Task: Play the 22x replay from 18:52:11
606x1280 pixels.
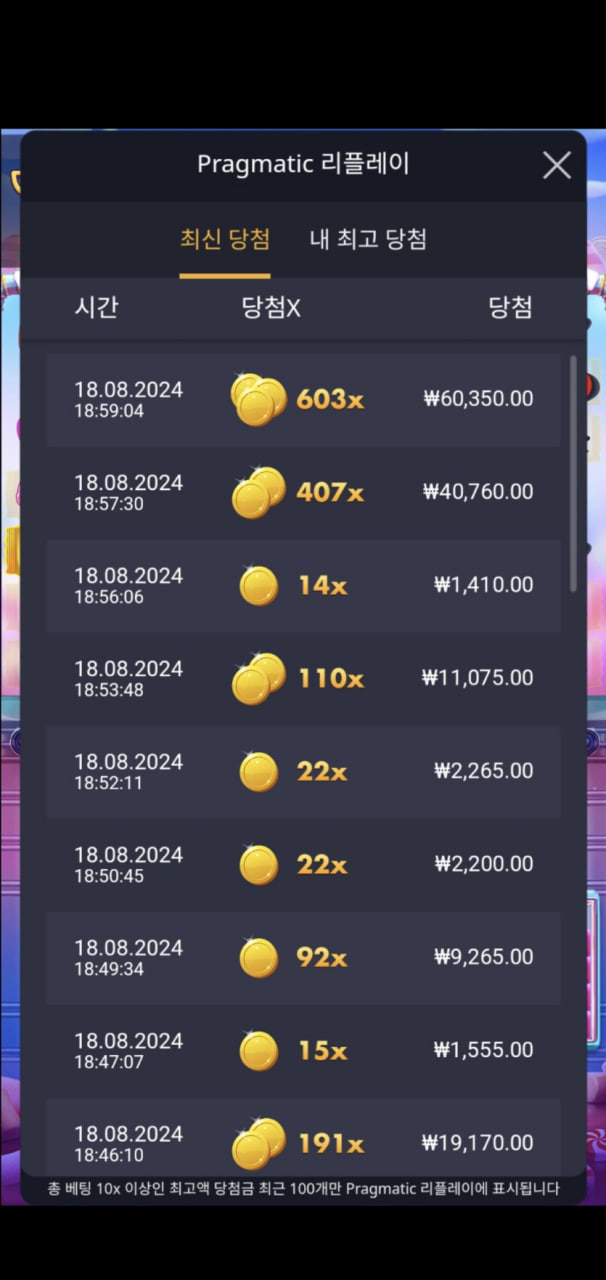Action: pos(304,771)
